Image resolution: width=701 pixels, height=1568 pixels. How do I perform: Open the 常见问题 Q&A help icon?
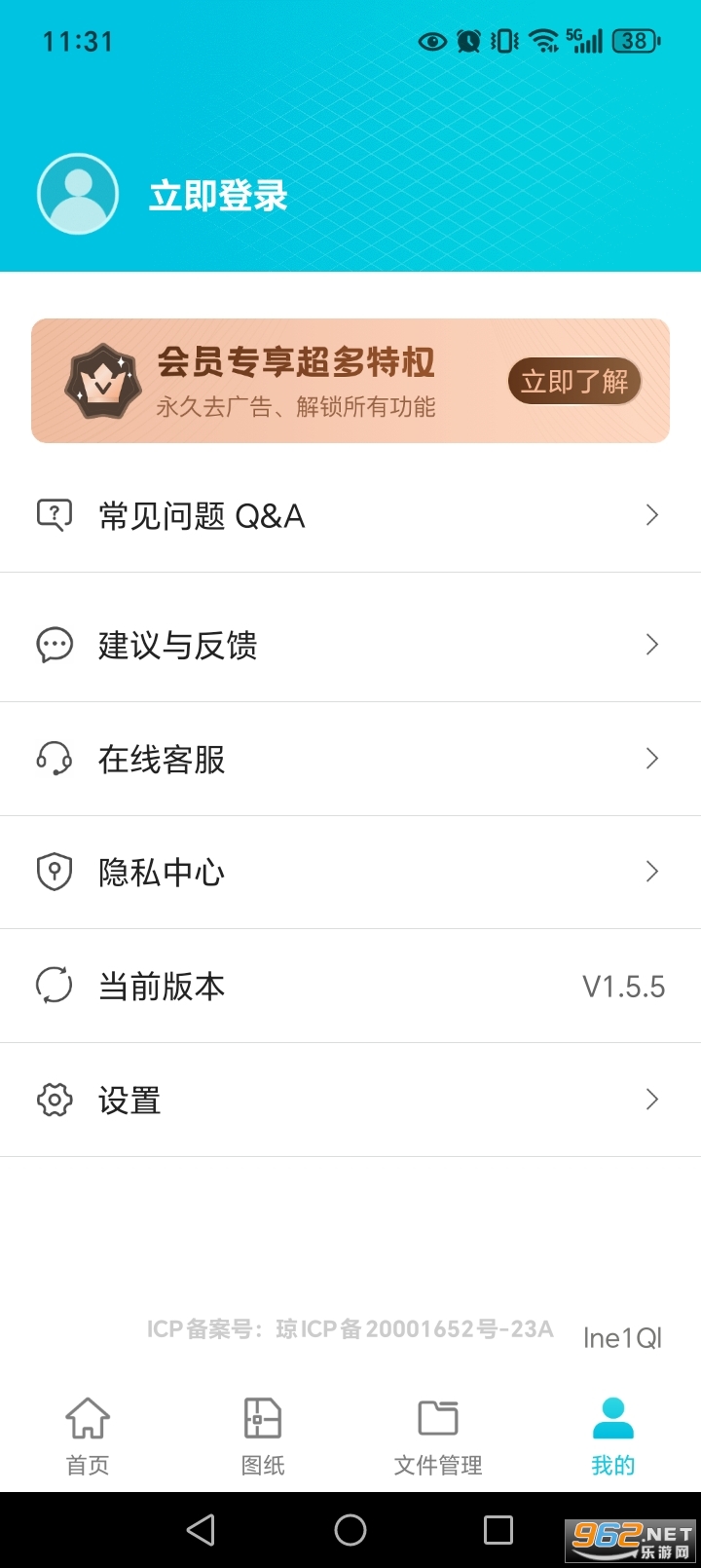(55, 514)
